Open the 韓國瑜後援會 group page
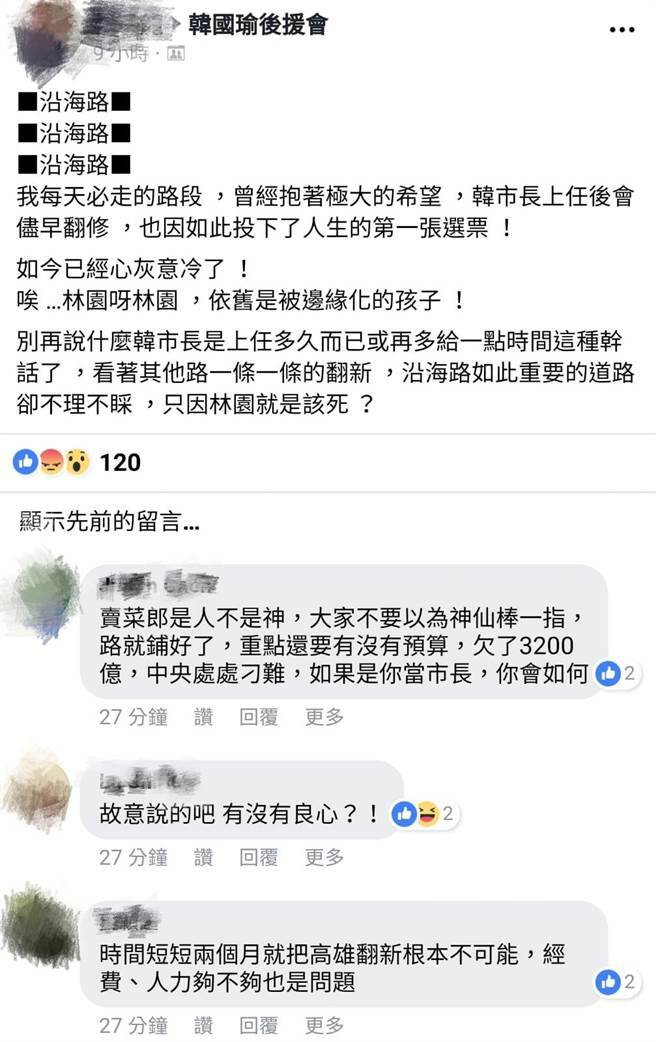 258,22
